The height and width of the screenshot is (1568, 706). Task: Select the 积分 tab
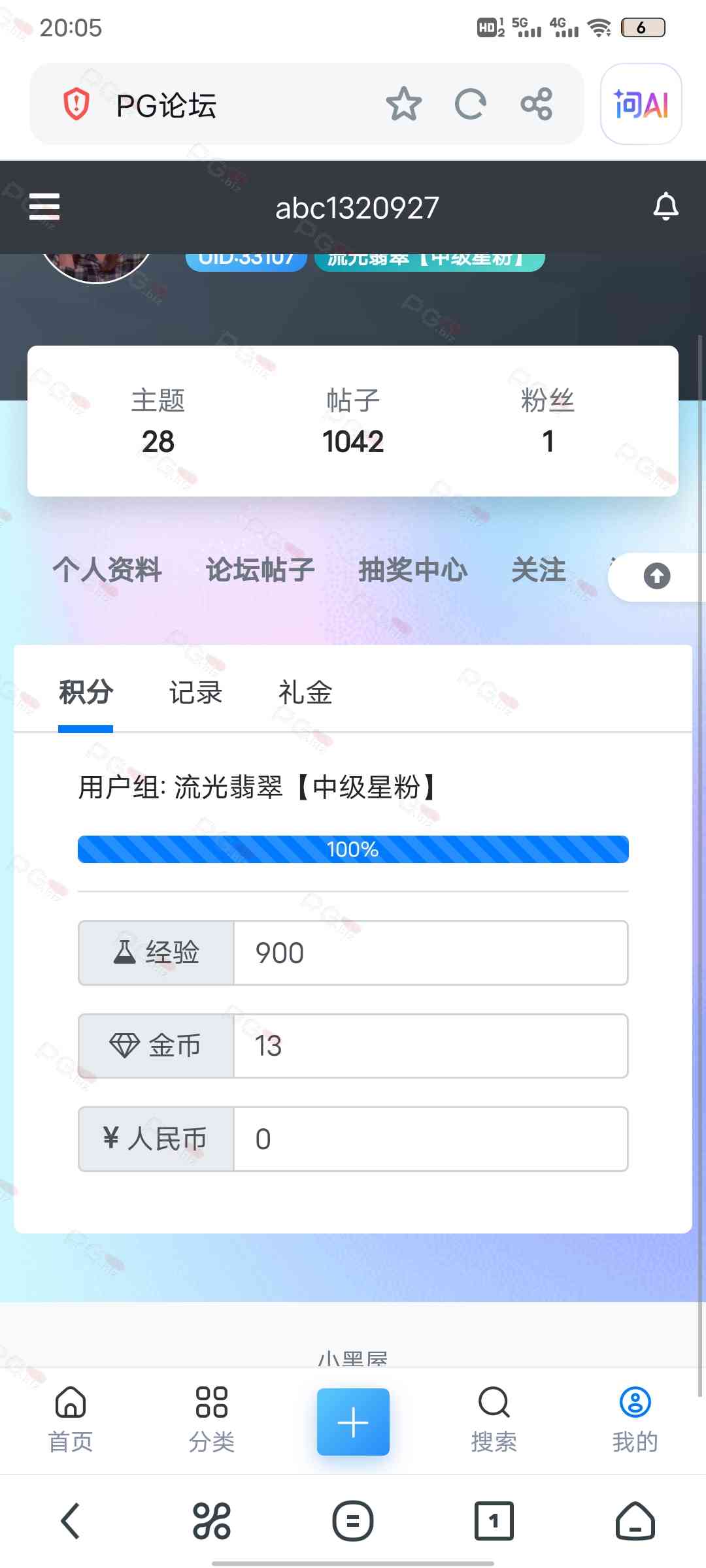86,693
